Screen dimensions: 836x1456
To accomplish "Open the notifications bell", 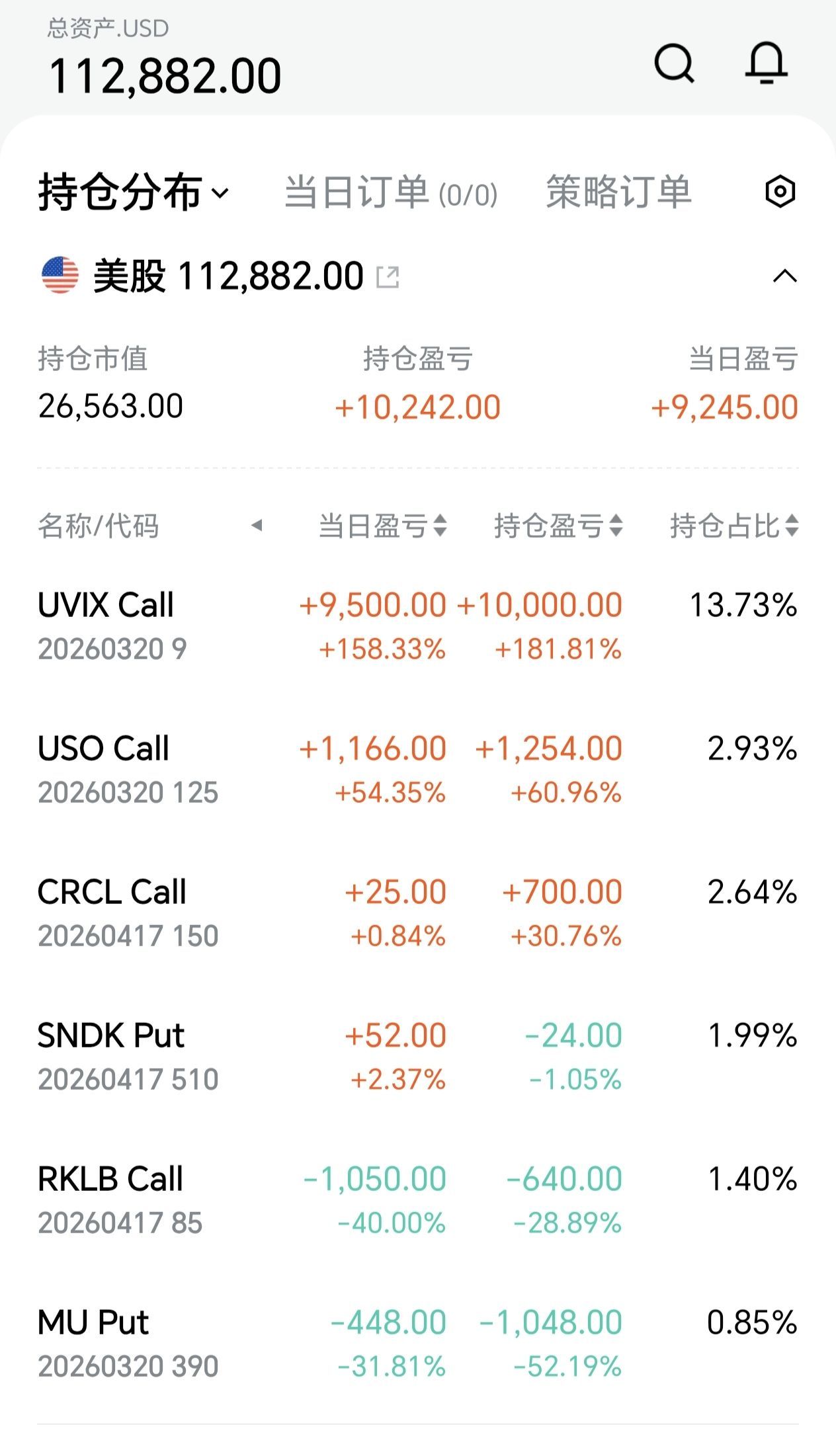I will 766,63.
